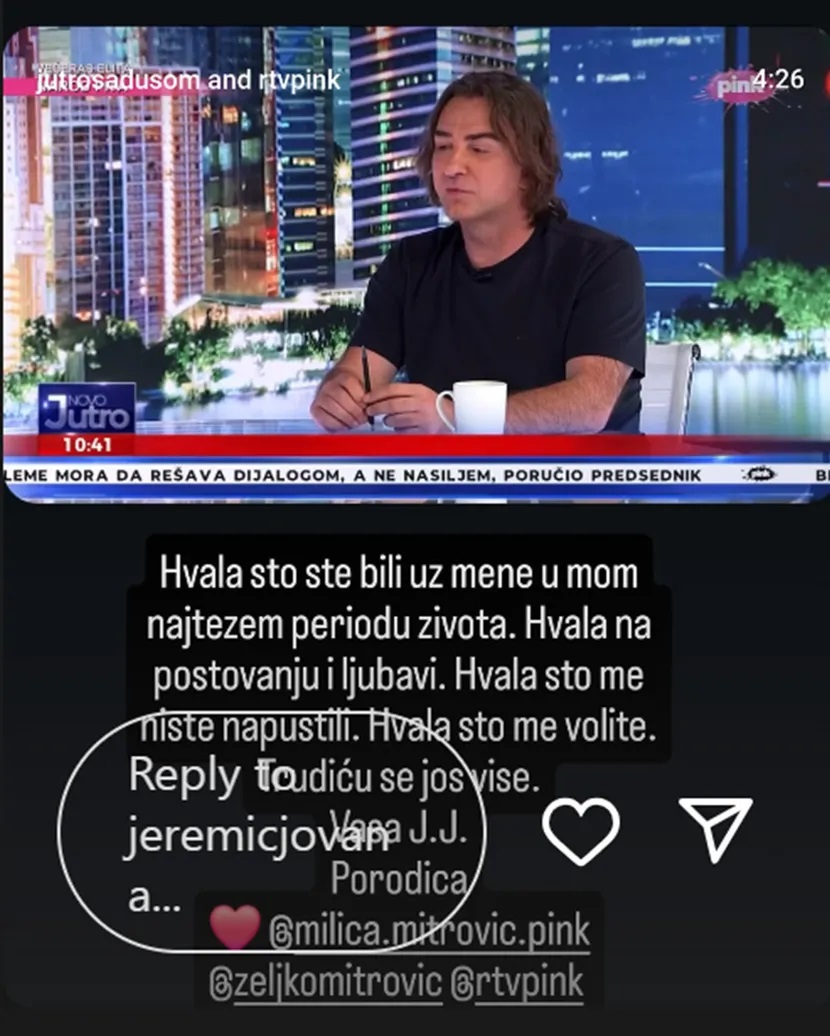Share this story via the paper plane

[x=715, y=829]
